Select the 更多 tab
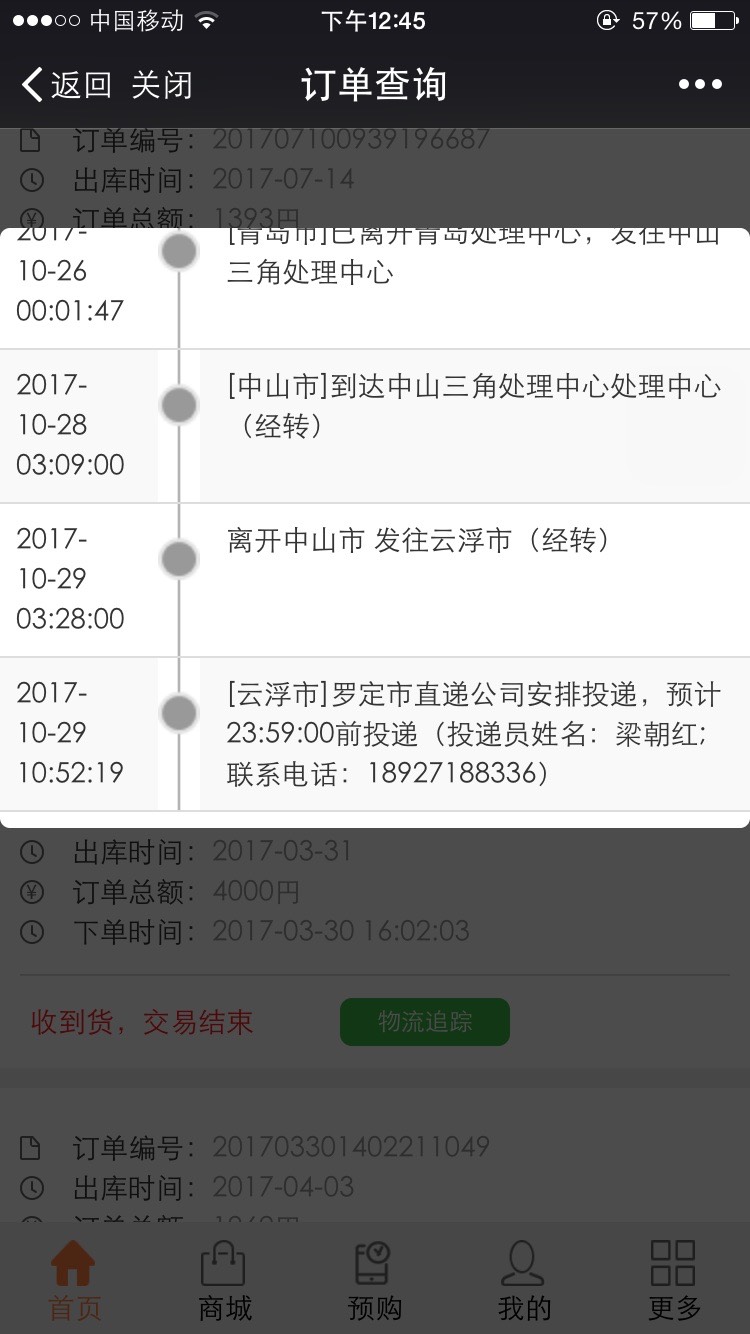750x1334 pixels. tap(674, 1280)
